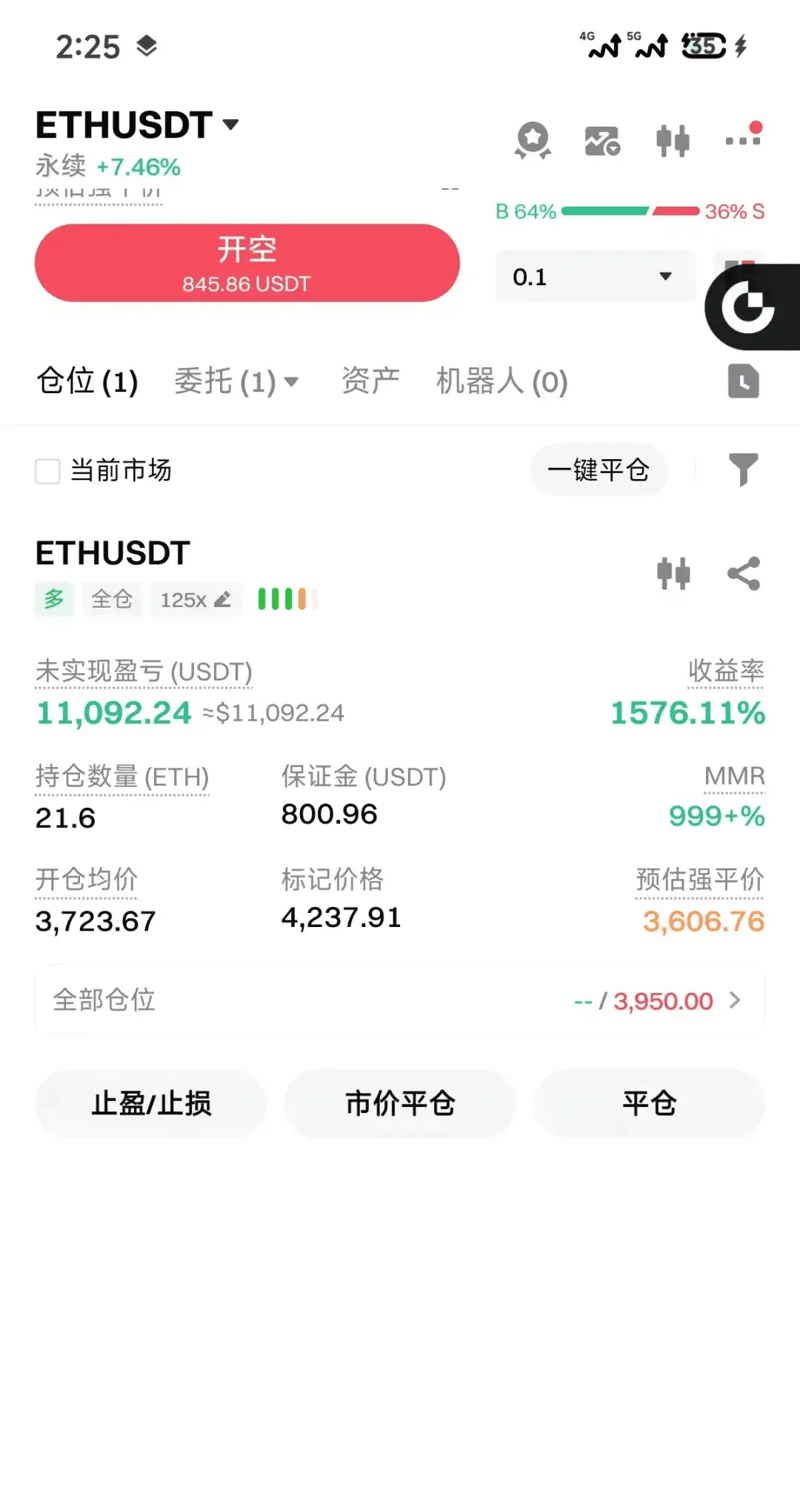Image resolution: width=800 pixels, height=1512 pixels.
Task: Open the rewards badge icon
Action: 533,140
